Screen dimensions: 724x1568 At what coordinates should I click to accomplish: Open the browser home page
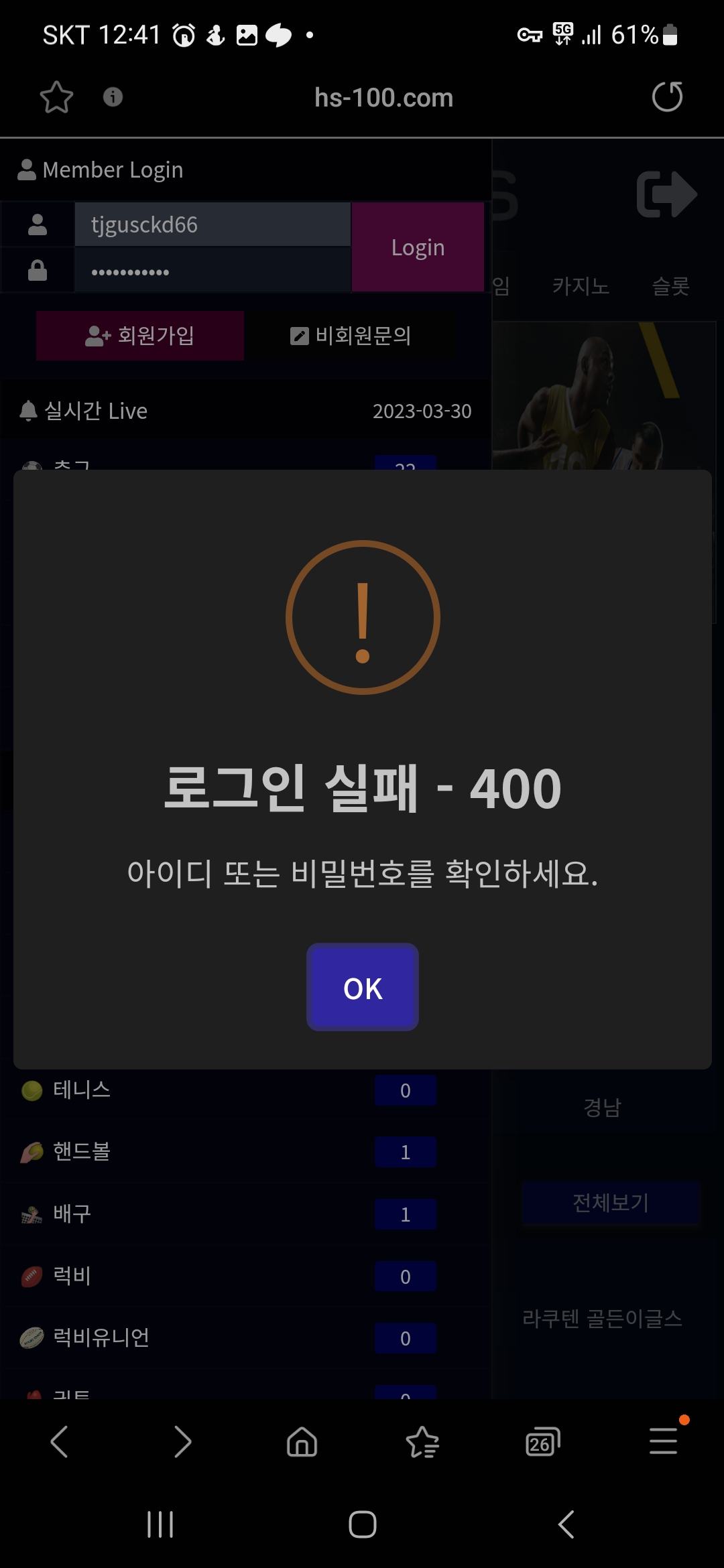pyautogui.click(x=302, y=1441)
